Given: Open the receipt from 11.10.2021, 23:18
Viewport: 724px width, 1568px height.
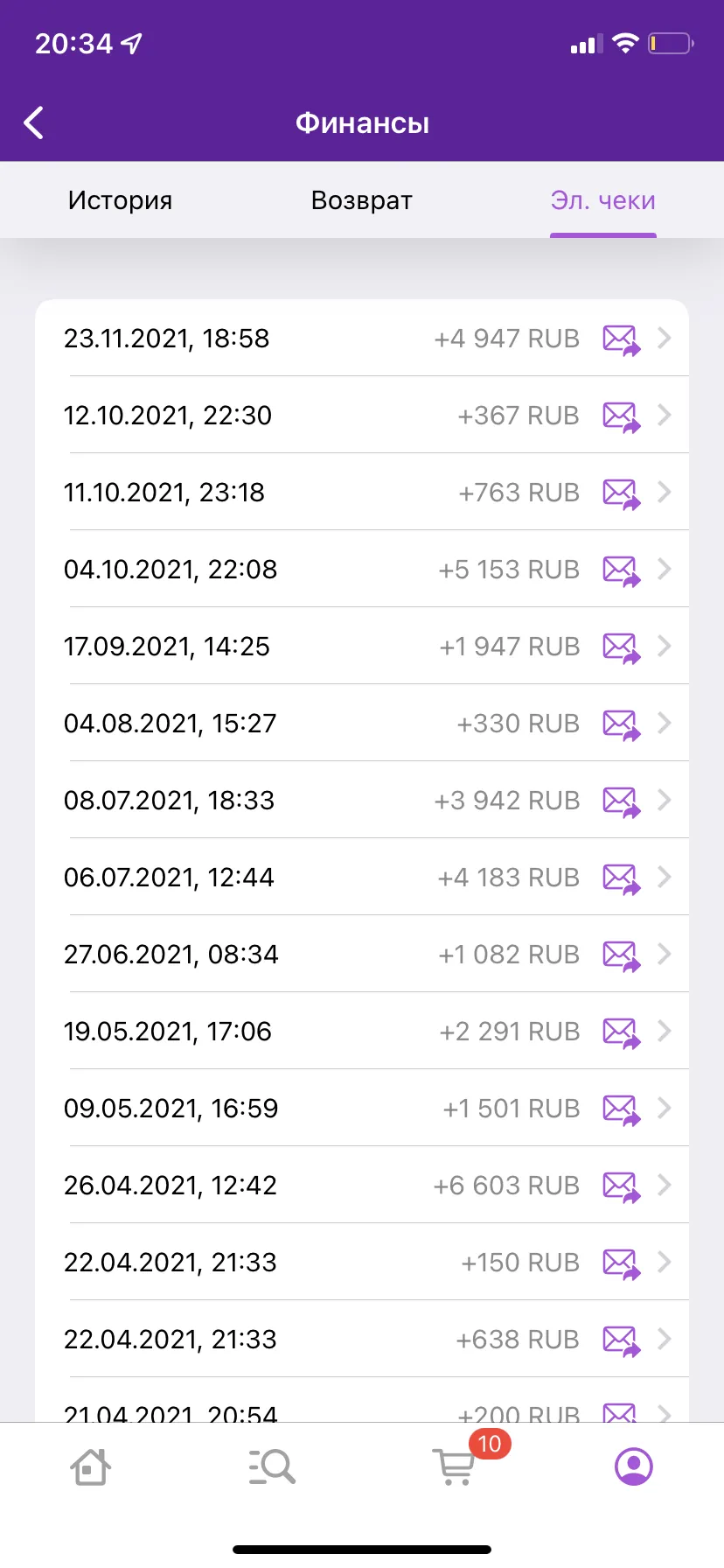Looking at the screenshot, I should pyautogui.click(x=362, y=493).
